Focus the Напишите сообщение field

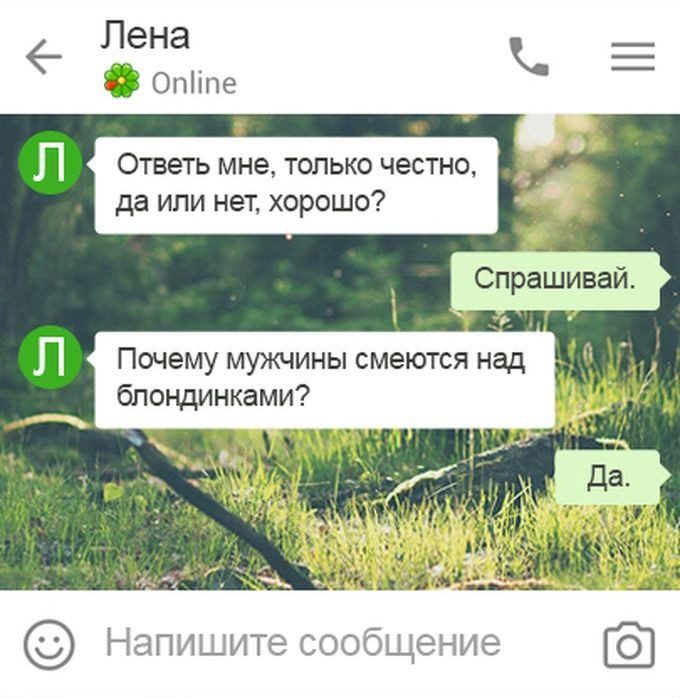[x=320, y=643]
